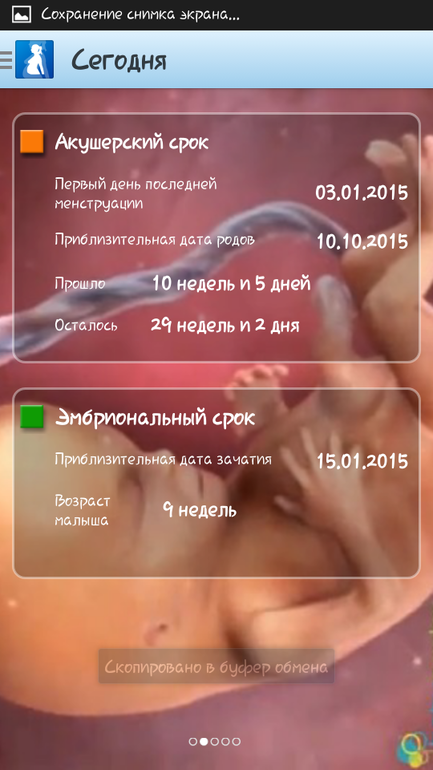Tap the Эмбриональный срок card
Image resolution: width=433 pixels, height=770 pixels.
216,483
